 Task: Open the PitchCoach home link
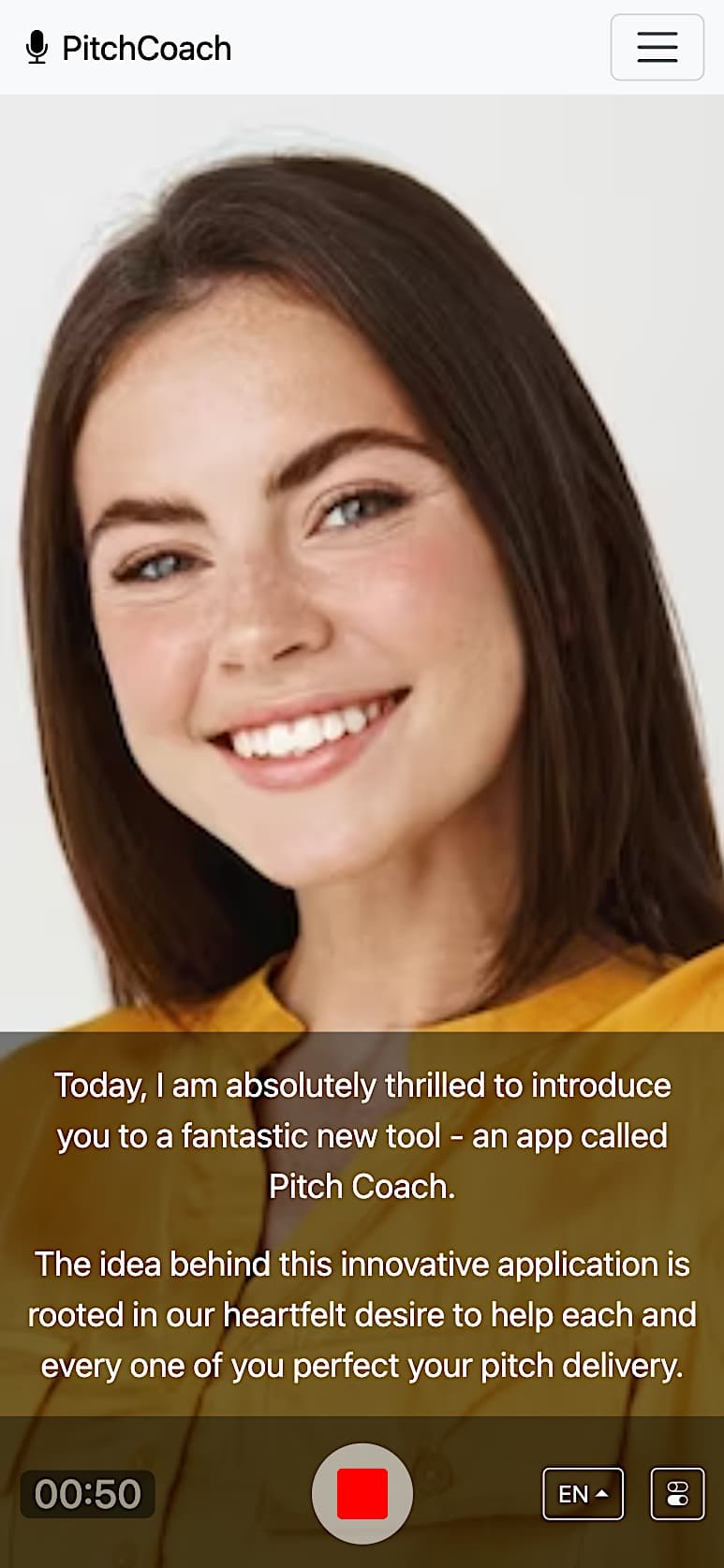click(x=129, y=48)
